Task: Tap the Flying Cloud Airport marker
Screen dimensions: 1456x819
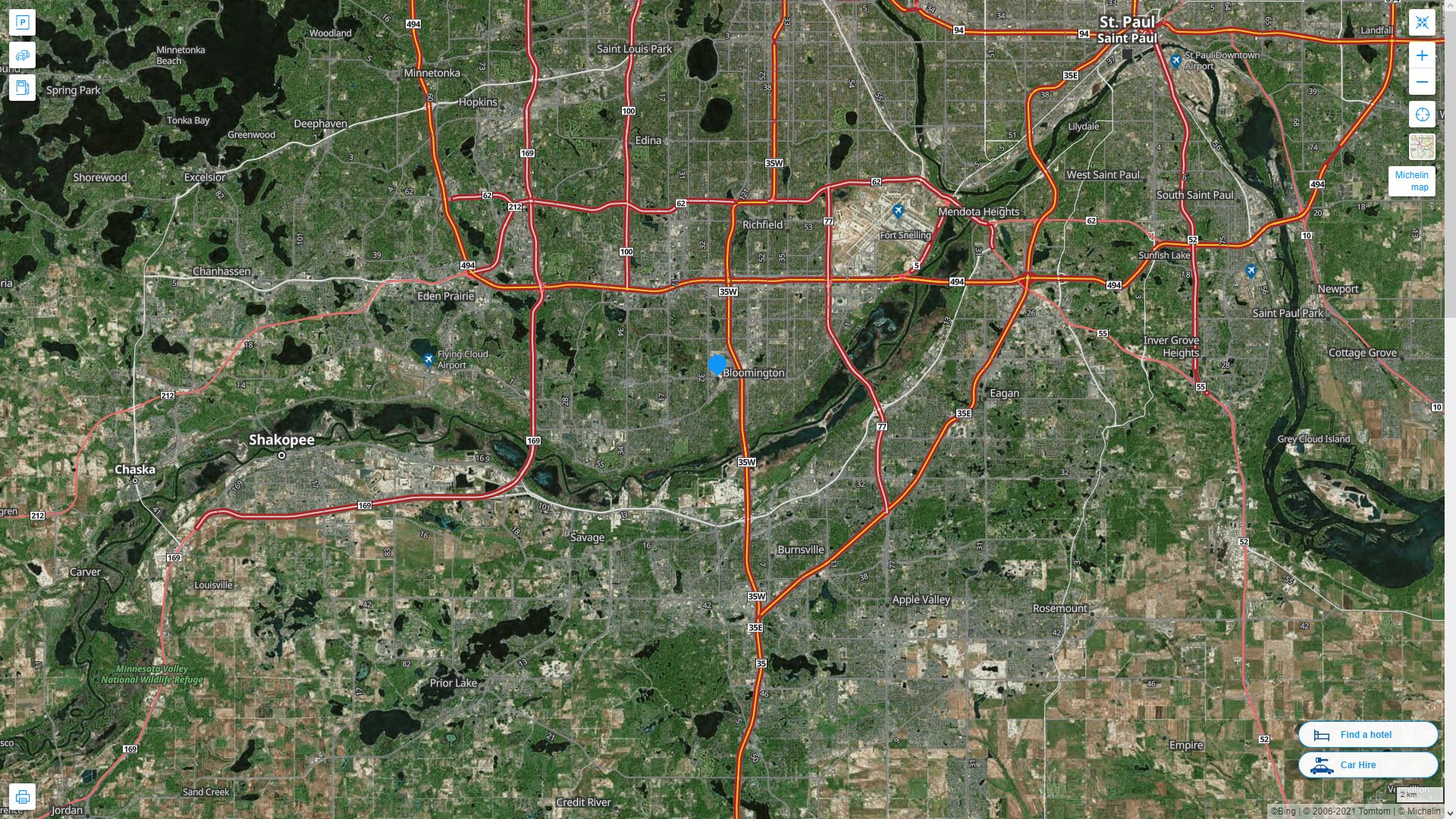Action: (428, 359)
